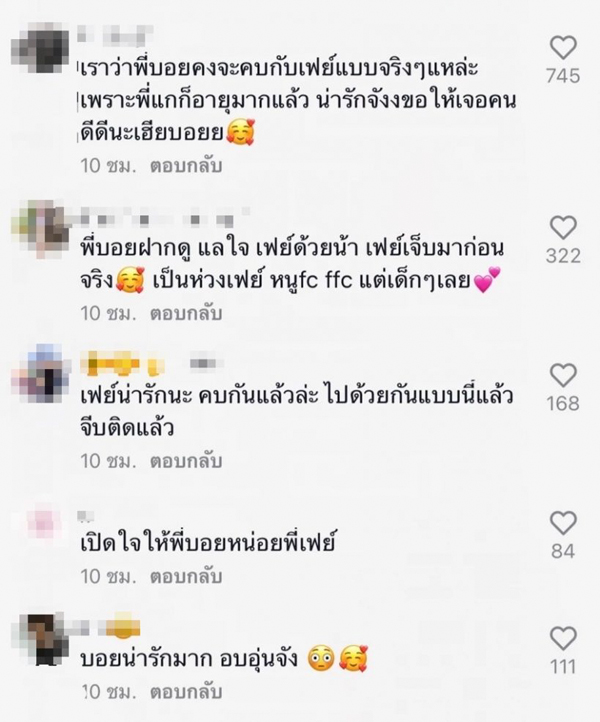Image resolution: width=600 pixels, height=722 pixels.
Task: Like the comment with 111 likes
Action: click(565, 639)
